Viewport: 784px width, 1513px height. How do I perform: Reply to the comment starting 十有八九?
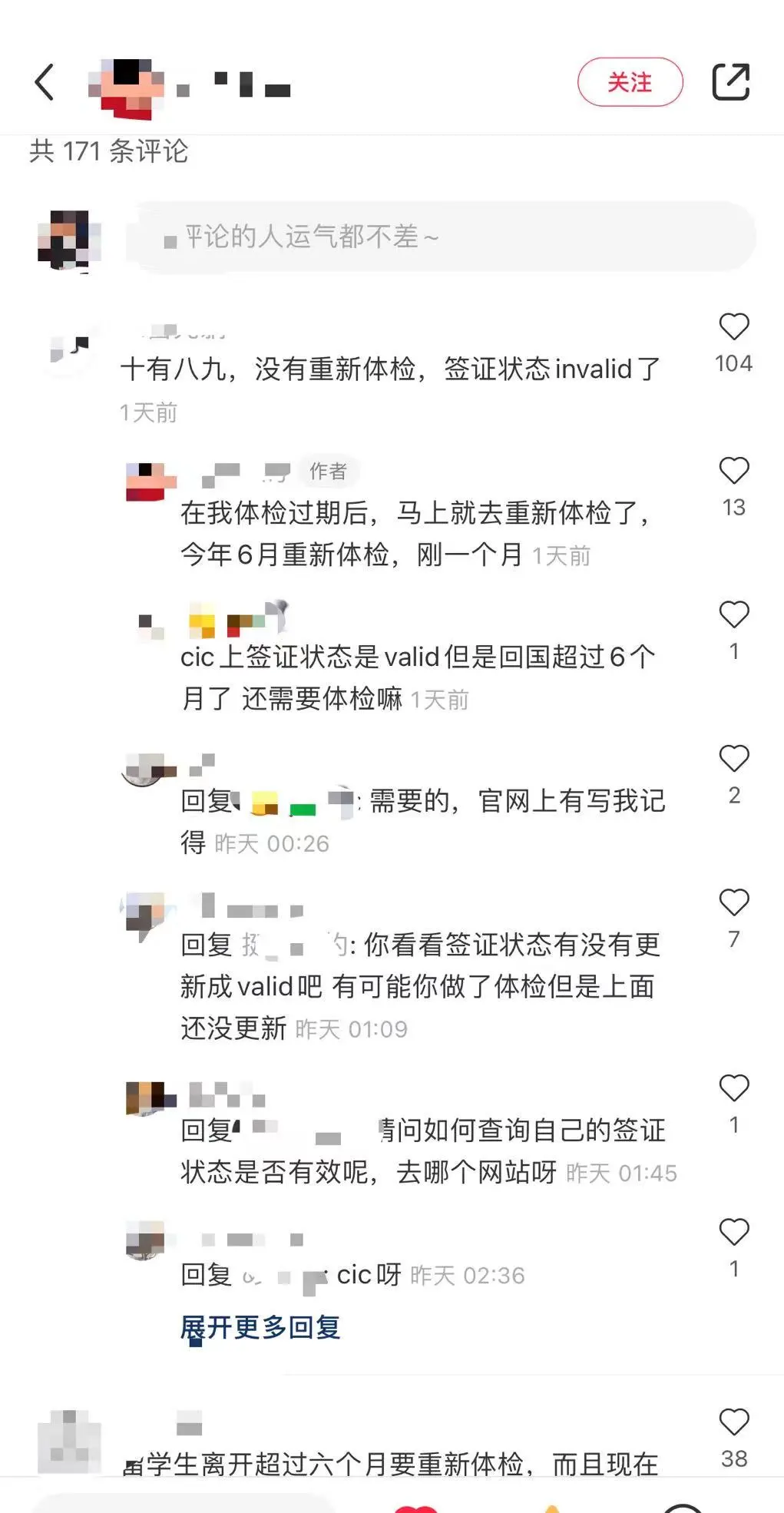coord(390,369)
